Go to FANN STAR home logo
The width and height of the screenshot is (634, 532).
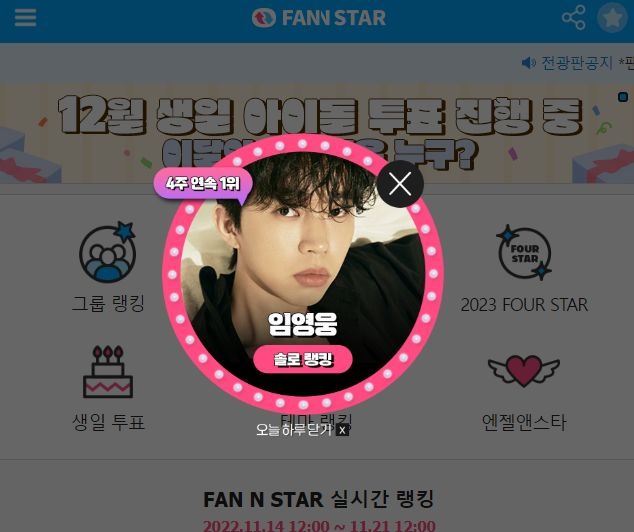(x=318, y=18)
